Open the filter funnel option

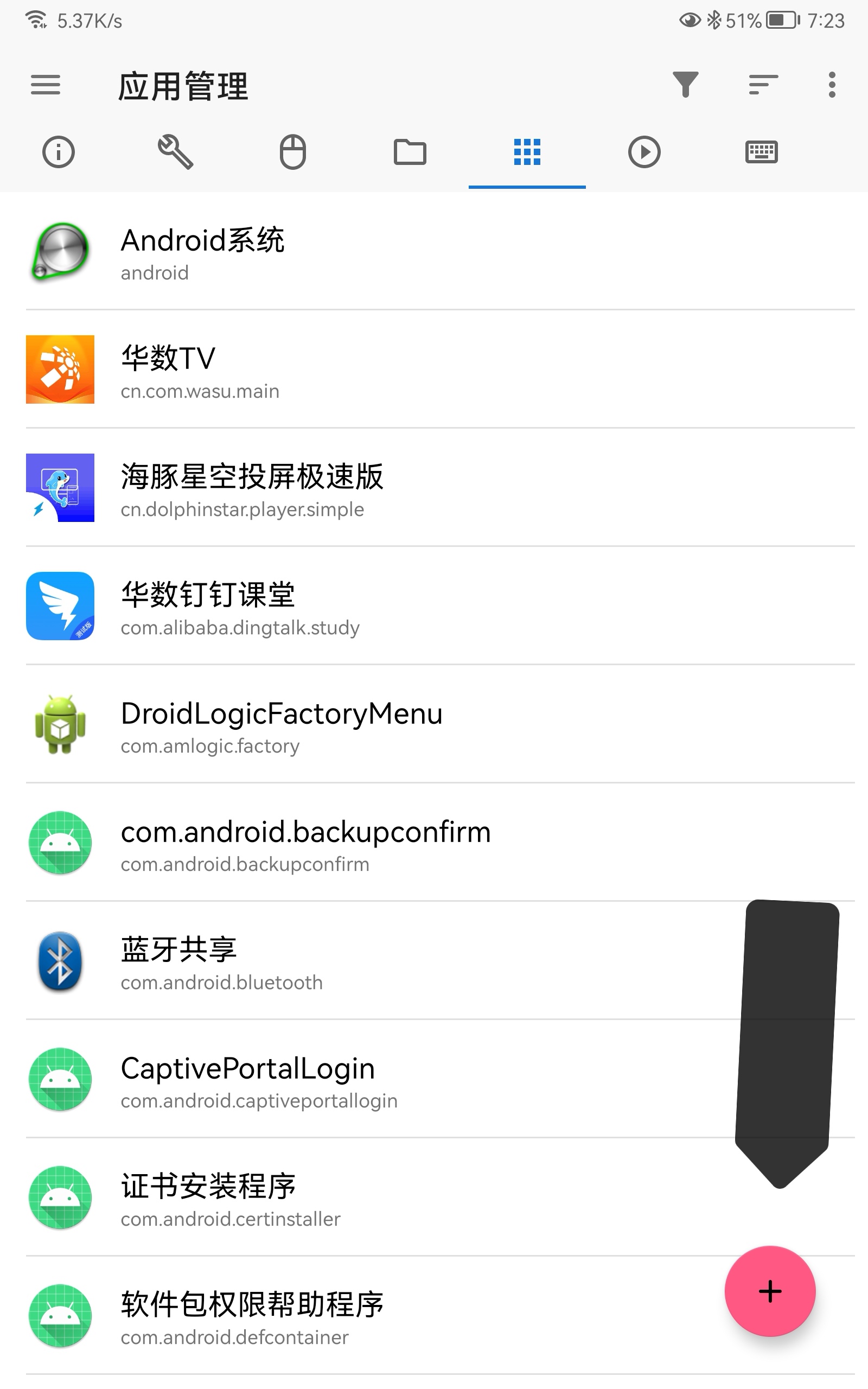click(x=685, y=85)
